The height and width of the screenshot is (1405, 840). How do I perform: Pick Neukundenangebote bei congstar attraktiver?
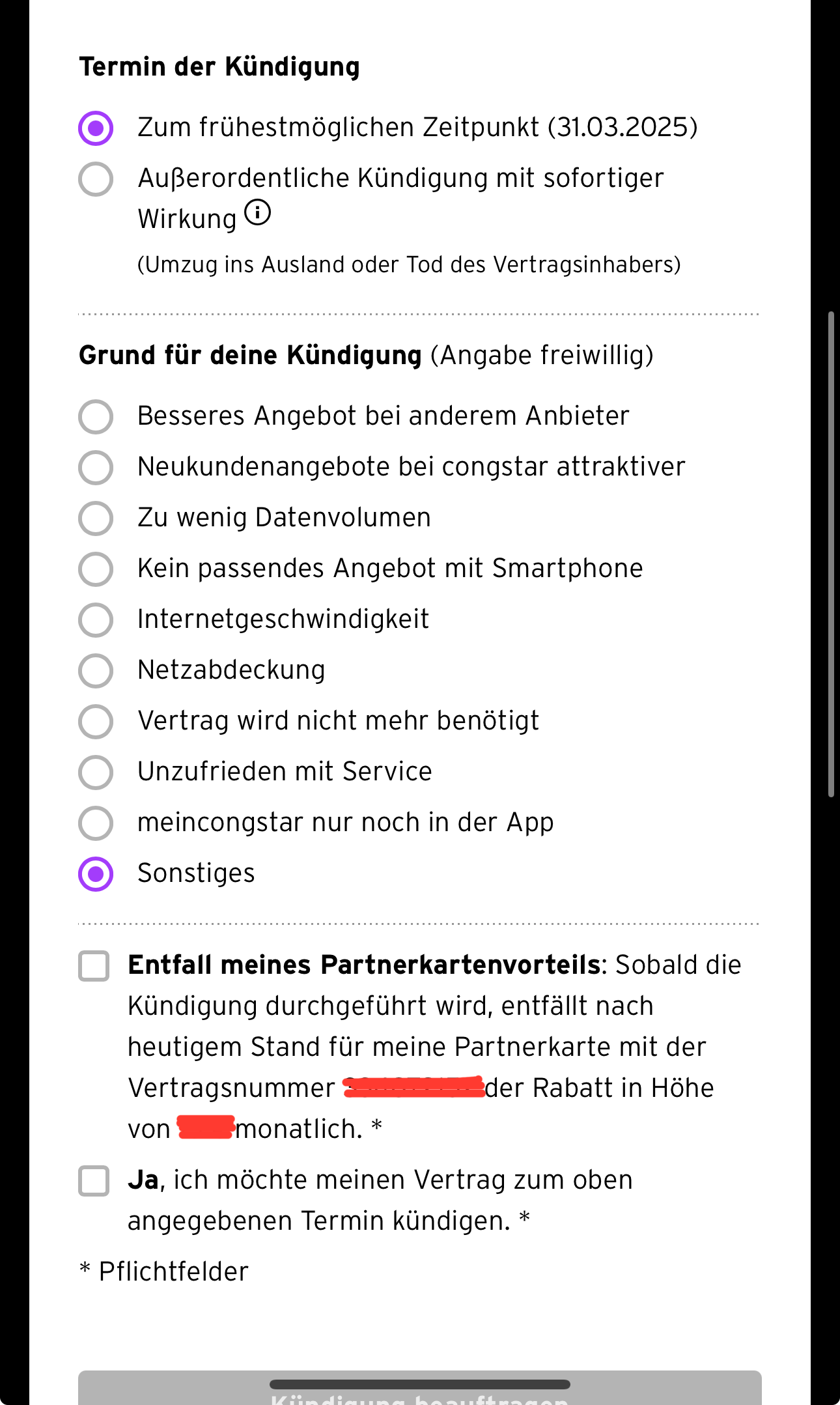click(96, 468)
